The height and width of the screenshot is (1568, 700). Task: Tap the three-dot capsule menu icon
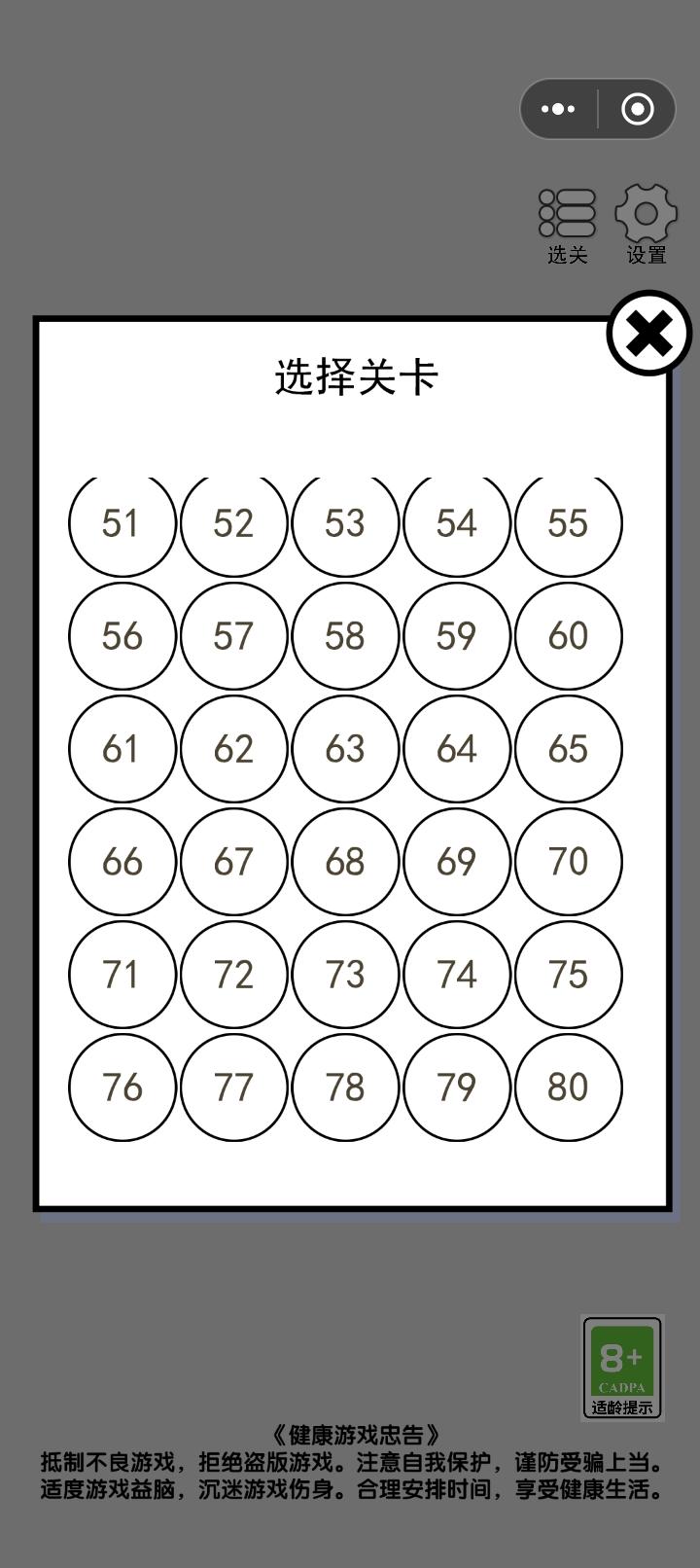pos(557,109)
